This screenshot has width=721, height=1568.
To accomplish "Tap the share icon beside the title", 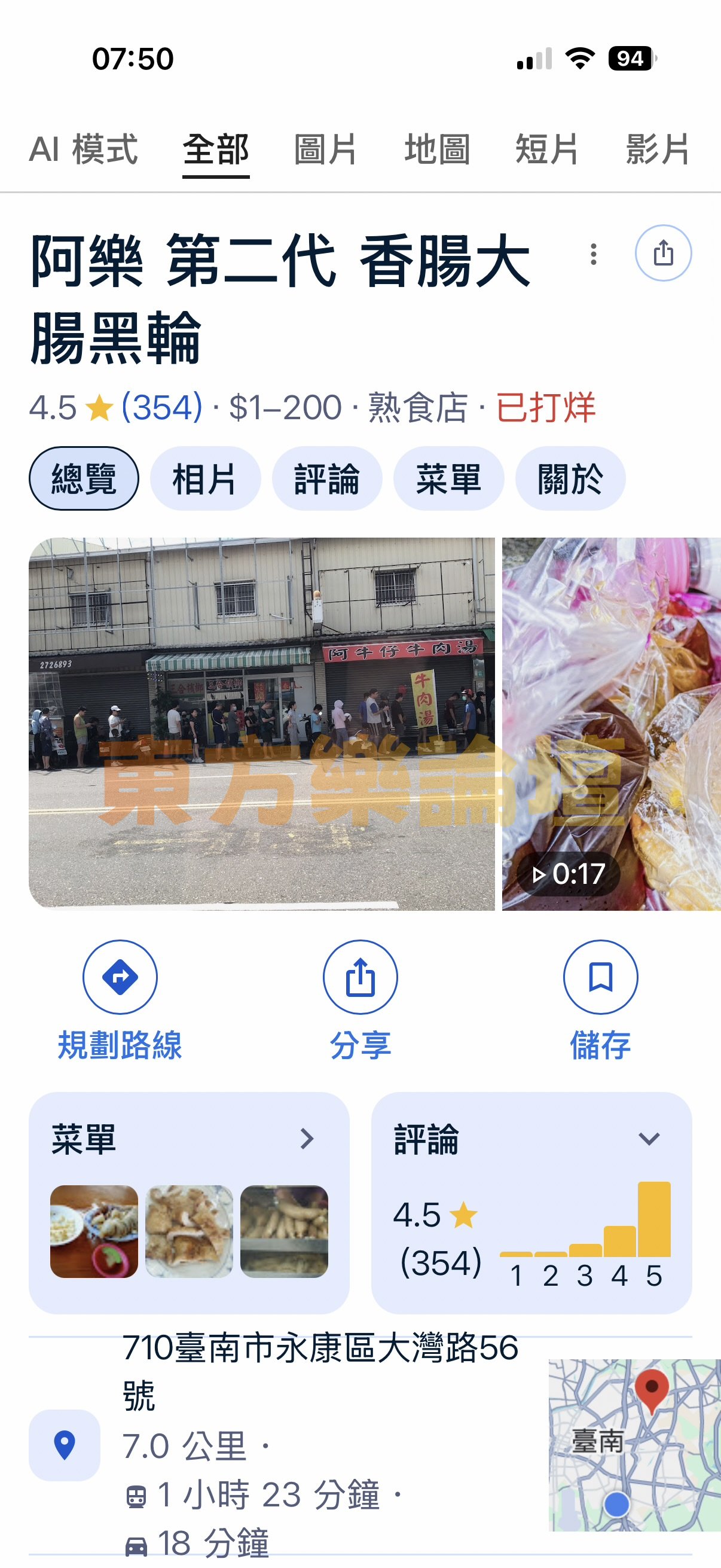I will pyautogui.click(x=663, y=253).
